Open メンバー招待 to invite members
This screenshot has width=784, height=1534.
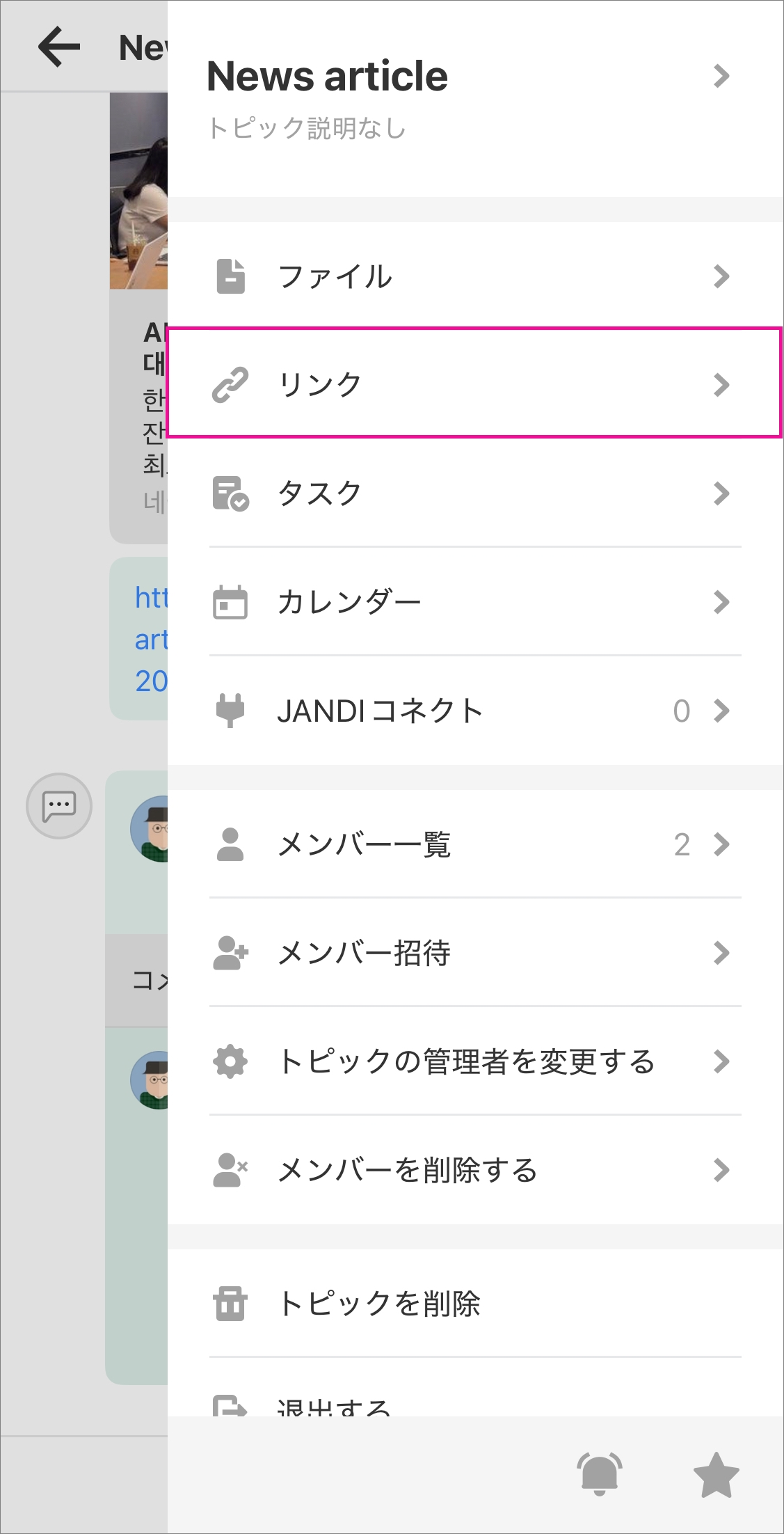pos(473,953)
